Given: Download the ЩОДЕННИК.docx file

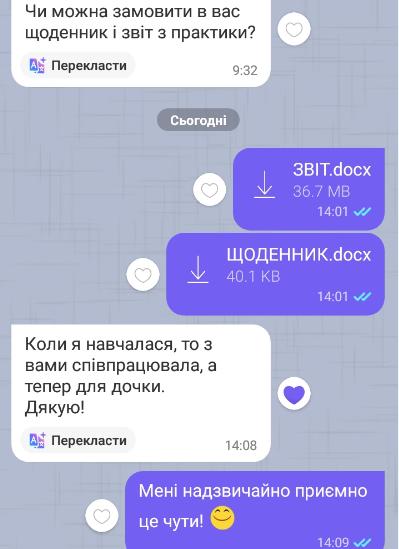Looking at the screenshot, I should click(198, 269).
